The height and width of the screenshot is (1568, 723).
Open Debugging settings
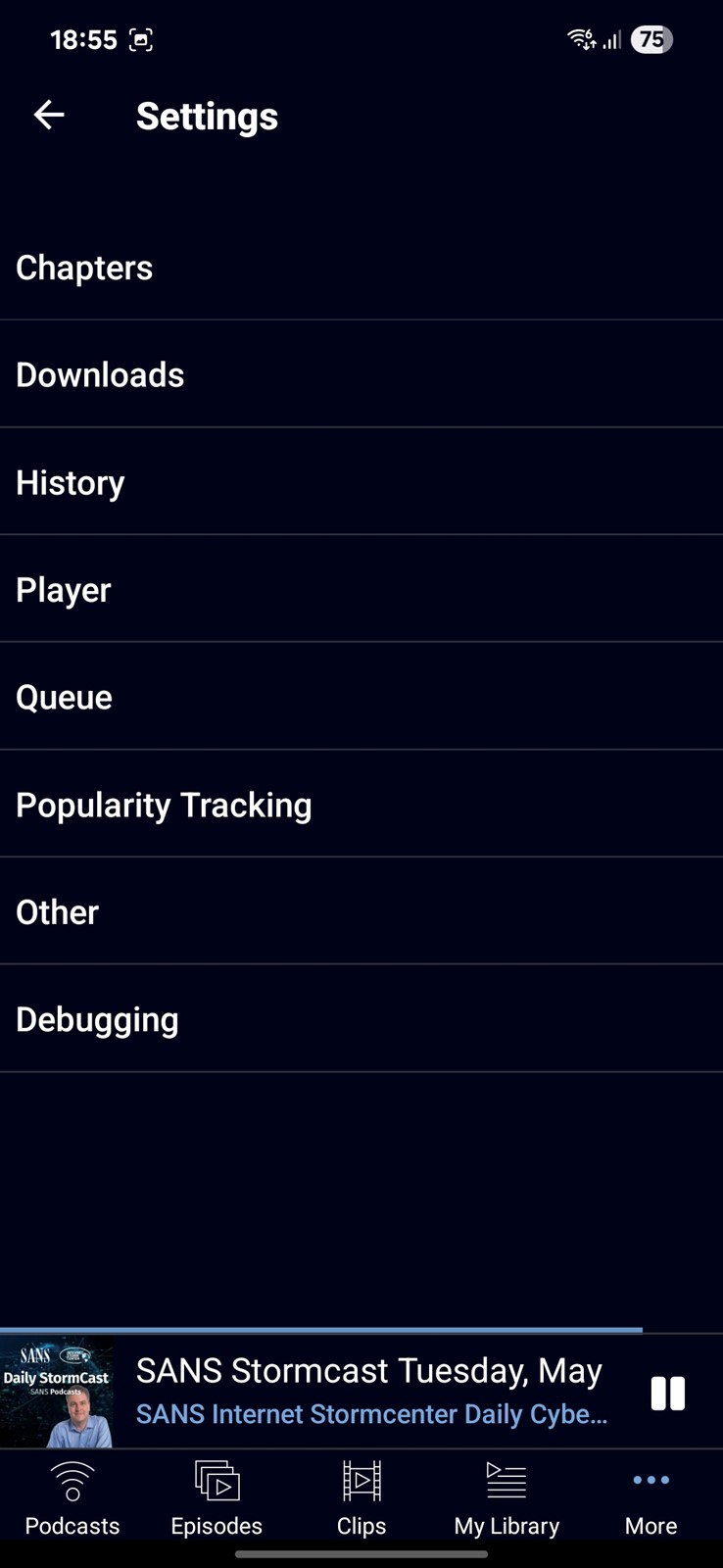coord(361,1019)
